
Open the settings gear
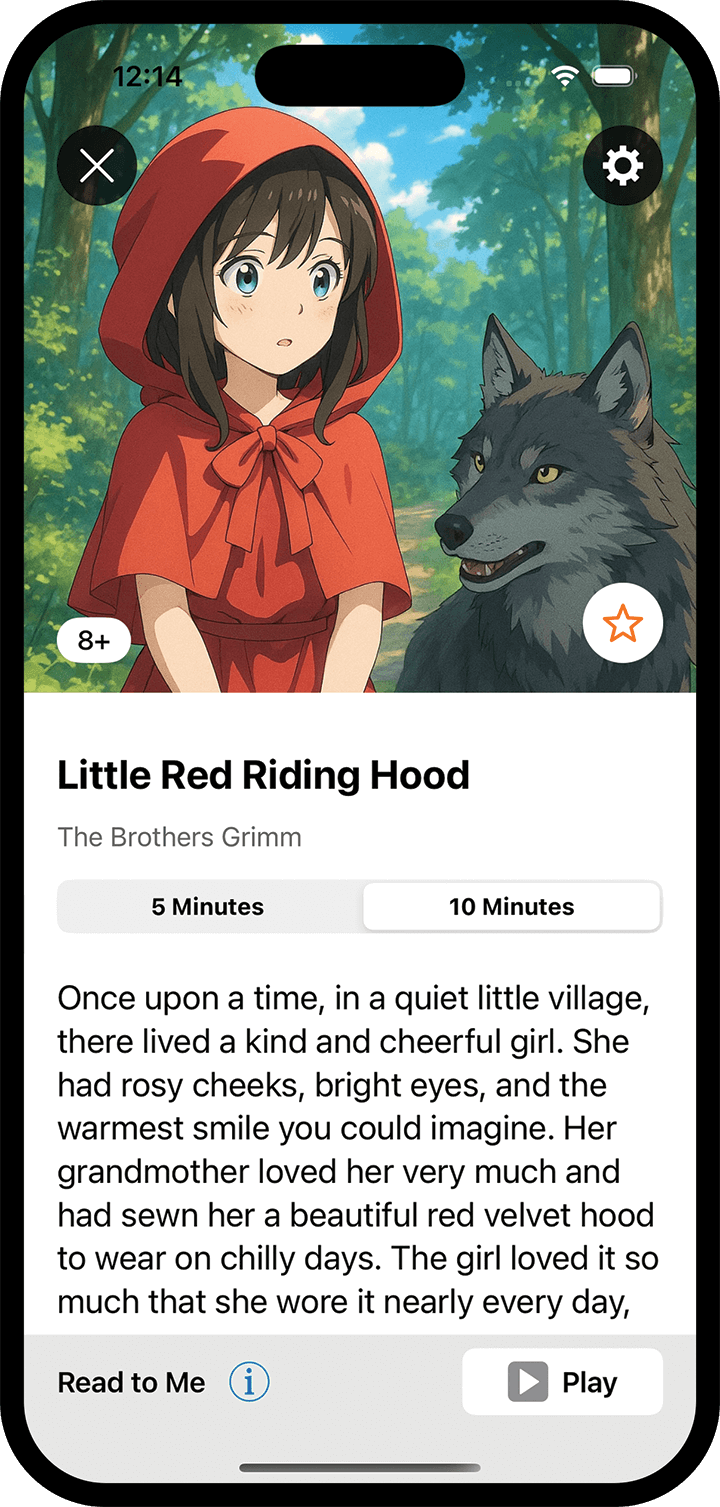(622, 166)
